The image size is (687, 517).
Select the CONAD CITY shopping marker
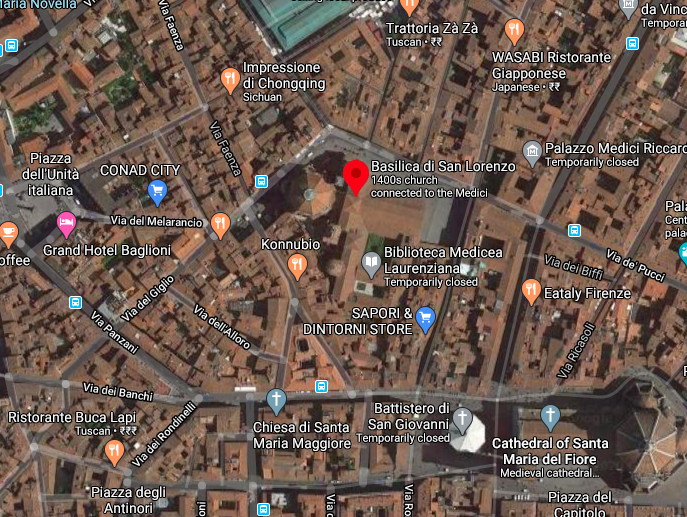(157, 190)
